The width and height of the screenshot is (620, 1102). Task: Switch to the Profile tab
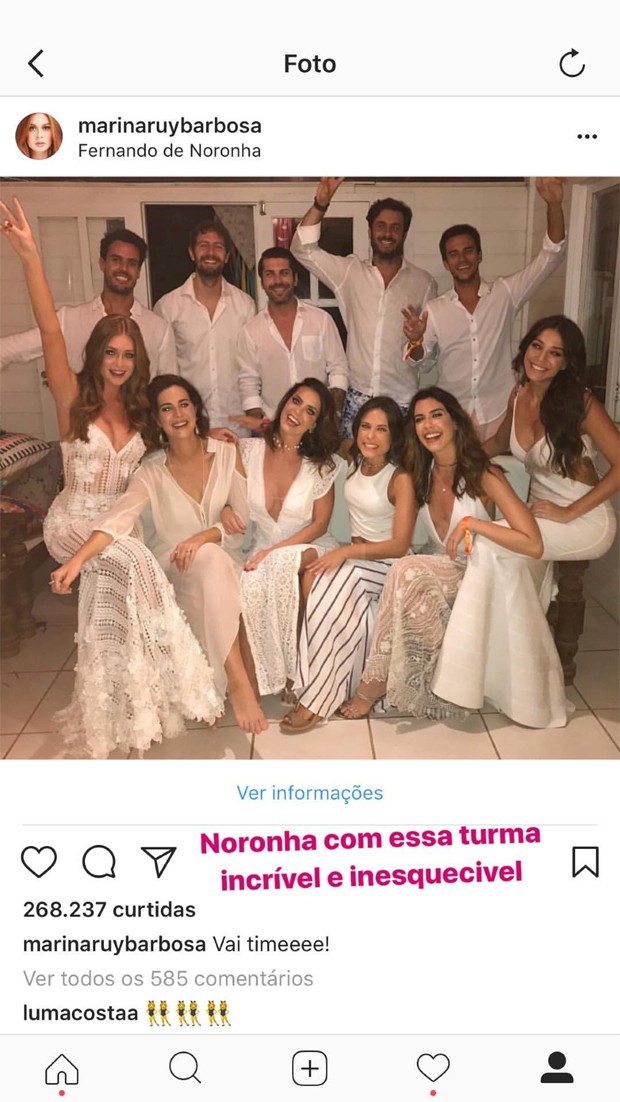[x=557, y=1069]
